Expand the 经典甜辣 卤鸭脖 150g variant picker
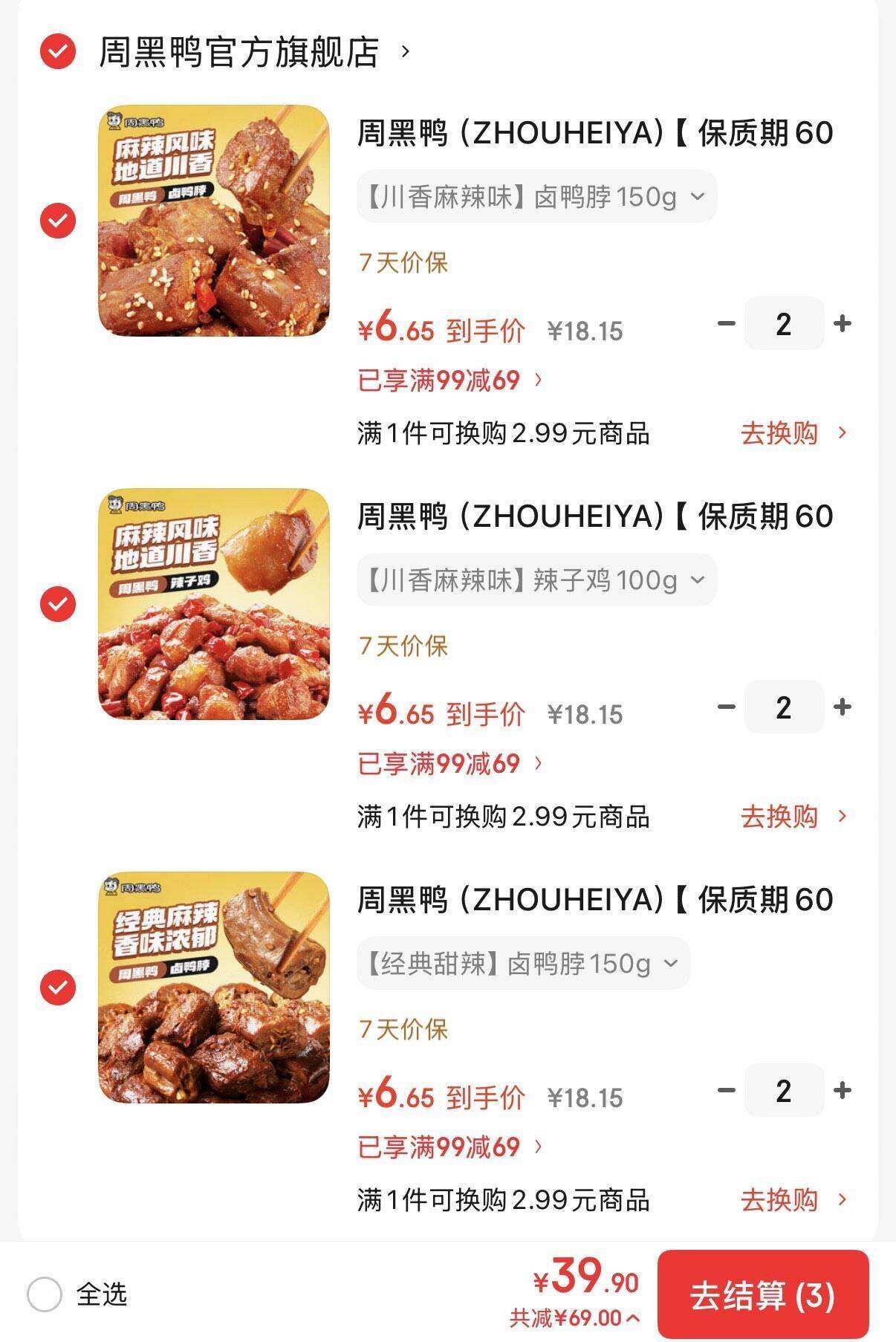The width and height of the screenshot is (896, 1342). (x=523, y=964)
